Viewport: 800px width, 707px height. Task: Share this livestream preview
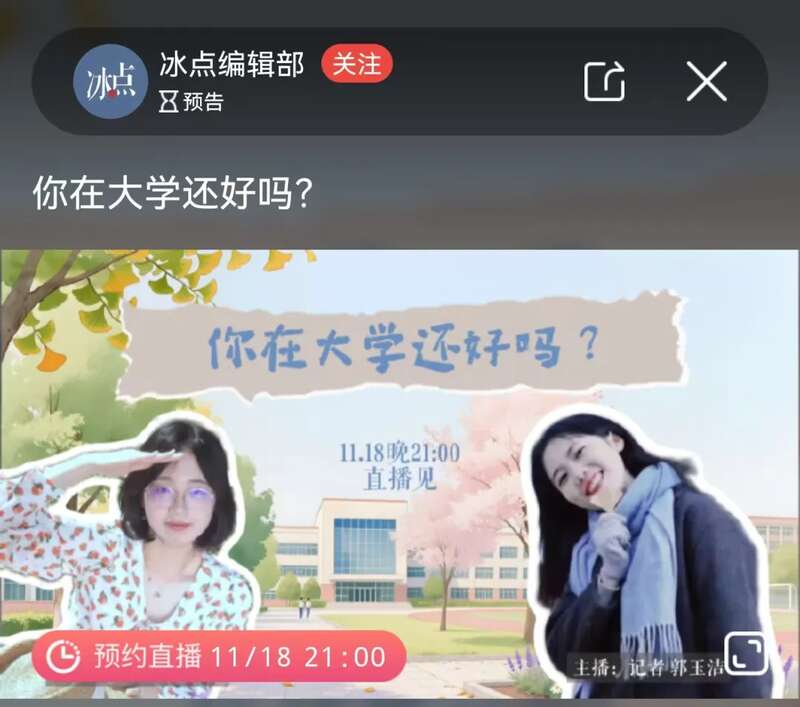click(x=605, y=81)
